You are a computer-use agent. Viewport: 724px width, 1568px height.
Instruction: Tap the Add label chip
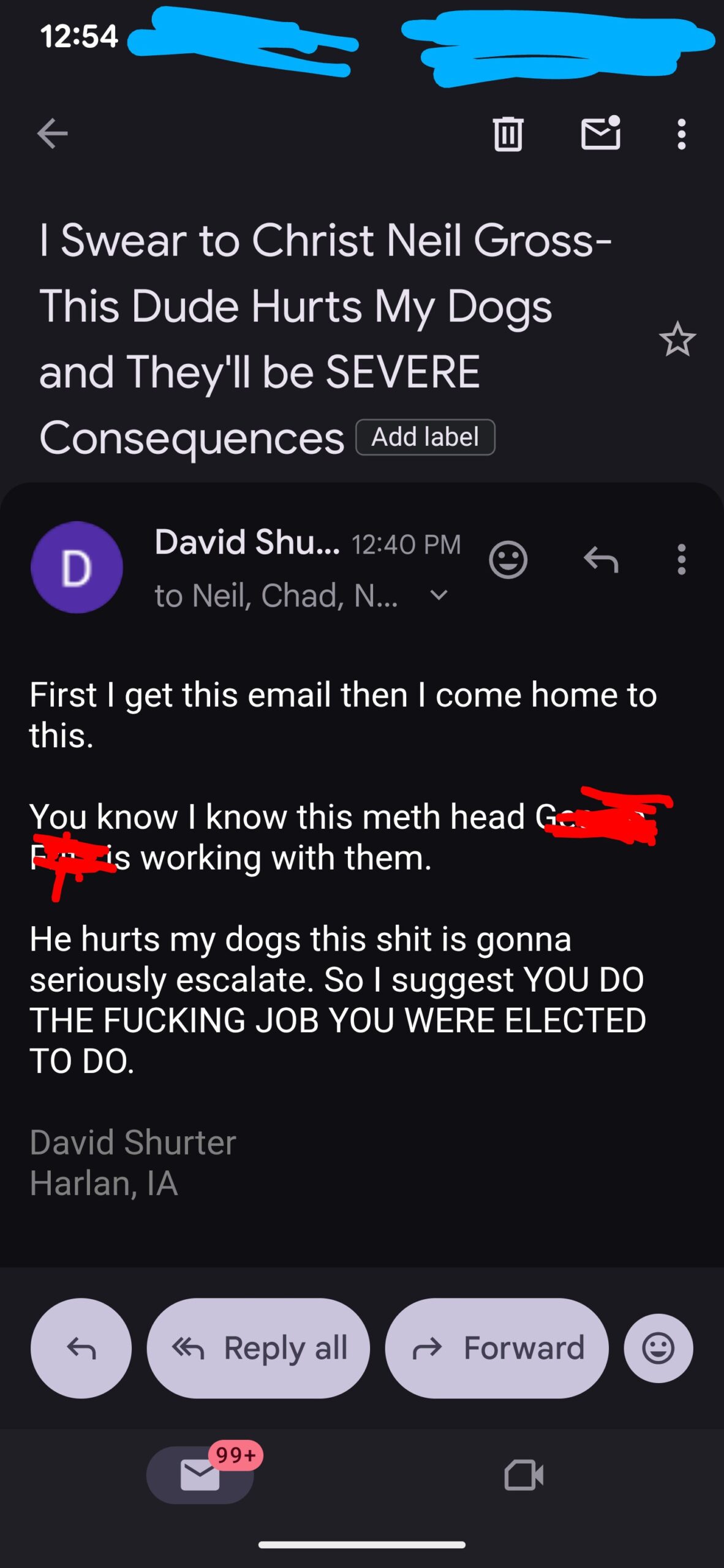click(x=425, y=437)
